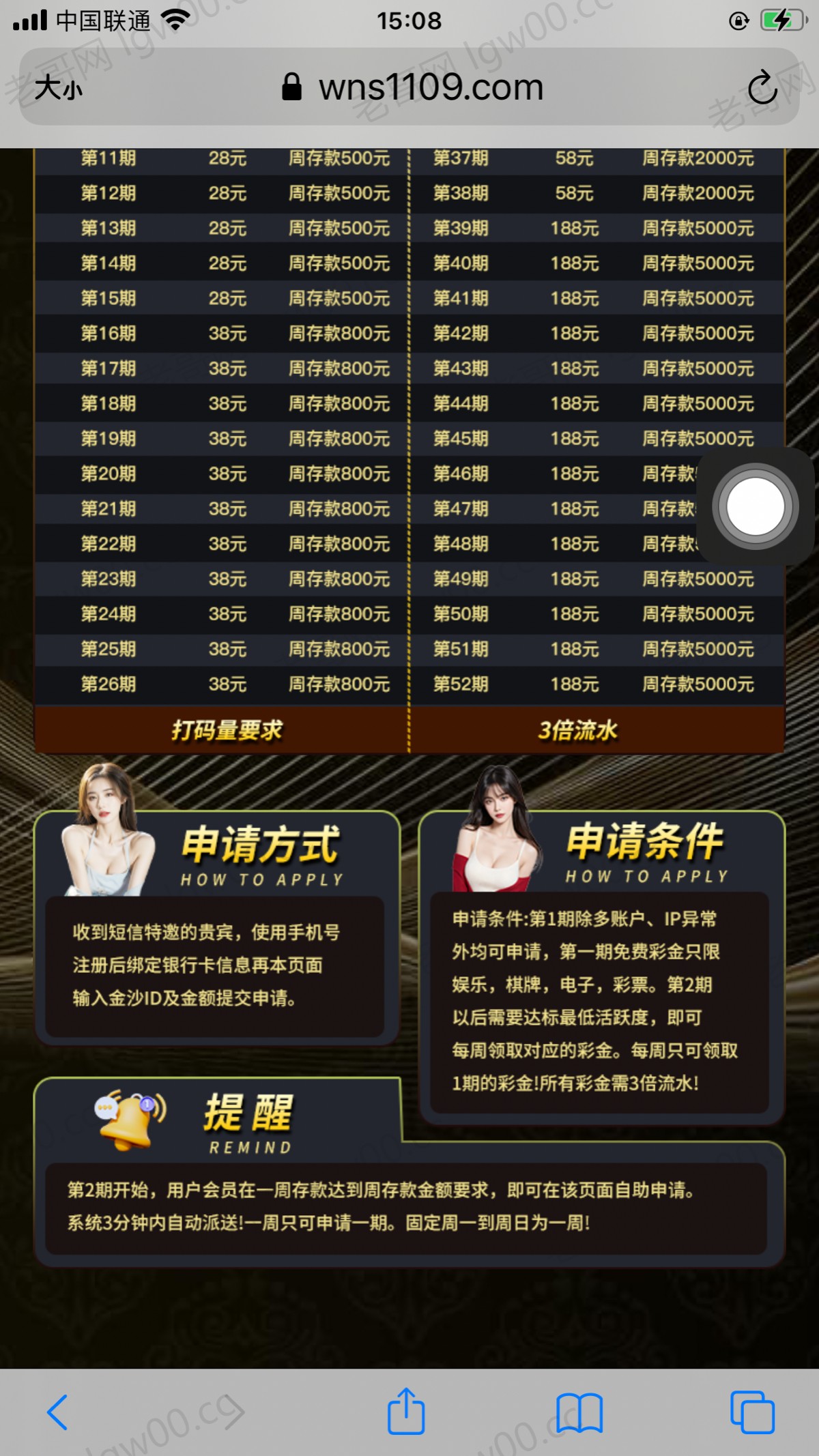Tap the wns1109.com address bar
Image resolution: width=819 pixels, height=1456 pixels.
pyautogui.click(x=412, y=88)
